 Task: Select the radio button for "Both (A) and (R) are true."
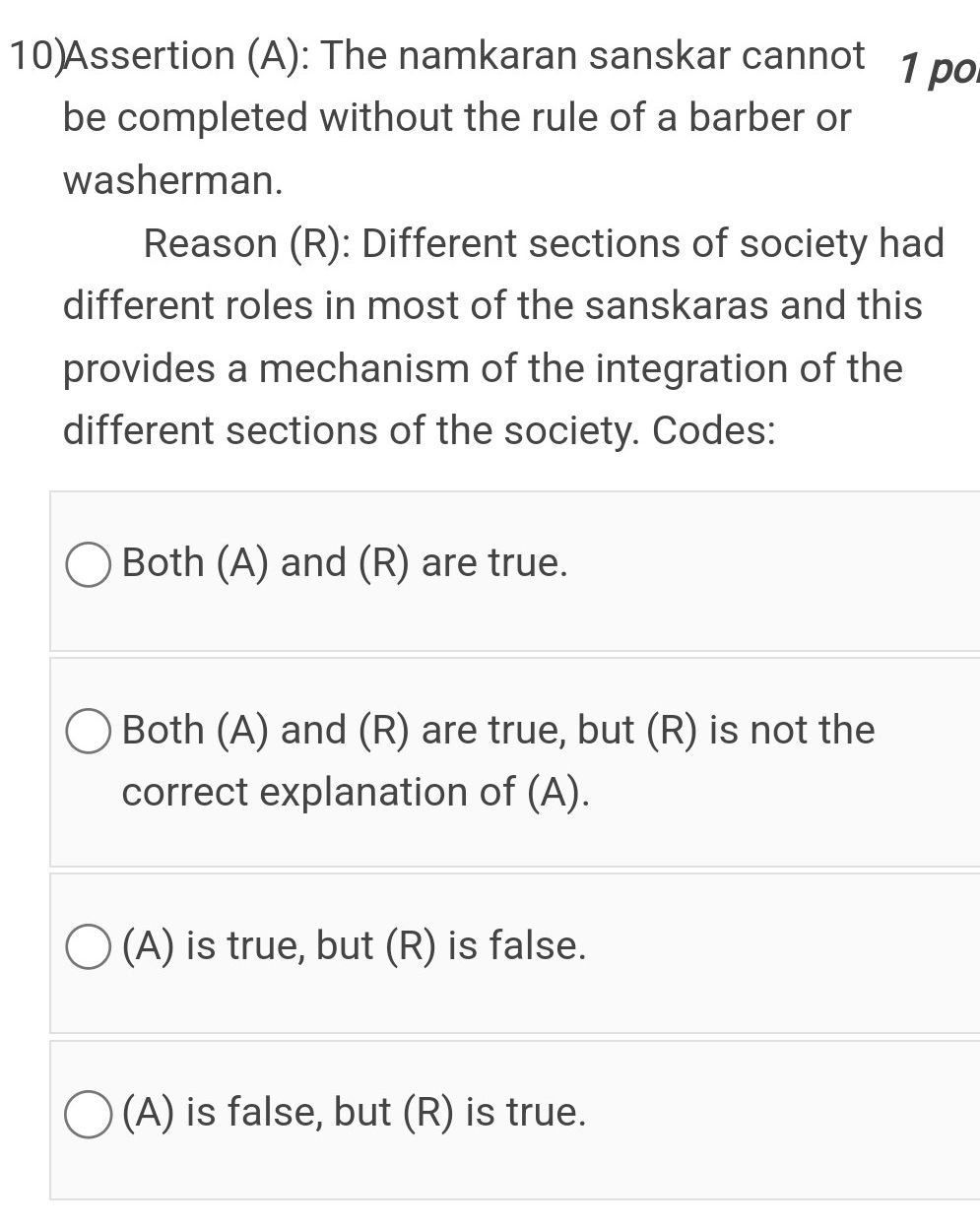[90, 563]
